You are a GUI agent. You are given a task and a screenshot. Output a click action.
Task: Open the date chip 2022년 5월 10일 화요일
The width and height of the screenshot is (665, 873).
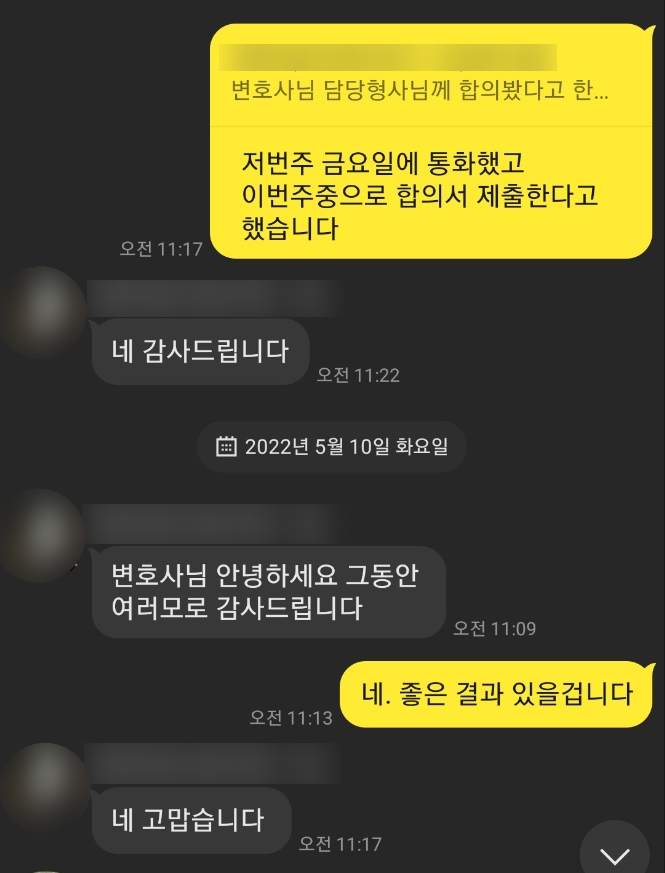(x=332, y=446)
